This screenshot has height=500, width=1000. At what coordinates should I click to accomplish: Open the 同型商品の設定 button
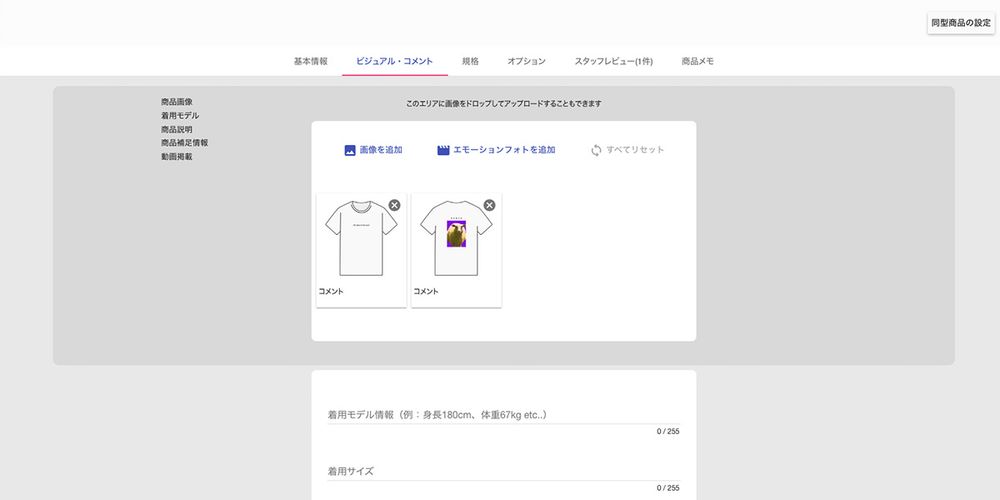tap(960, 22)
